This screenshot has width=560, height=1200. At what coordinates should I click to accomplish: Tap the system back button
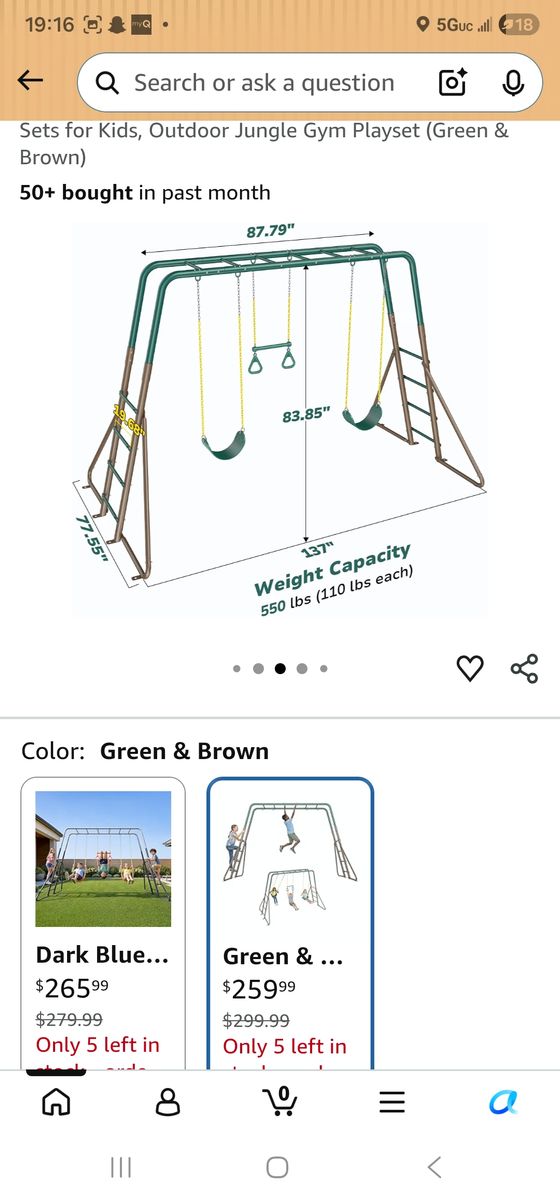click(x=434, y=1166)
